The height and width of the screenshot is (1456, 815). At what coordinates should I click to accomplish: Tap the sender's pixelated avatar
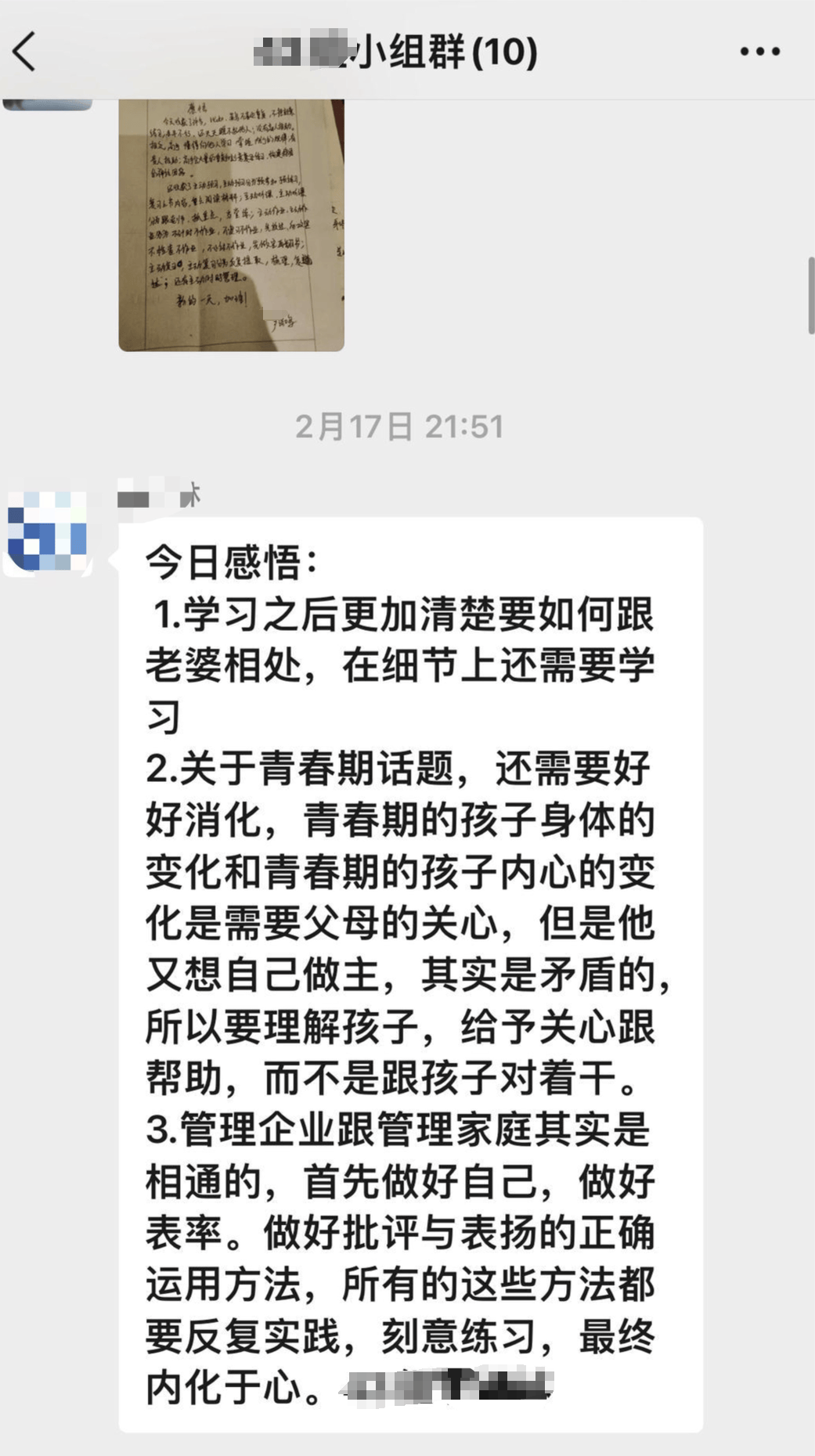tap(48, 532)
